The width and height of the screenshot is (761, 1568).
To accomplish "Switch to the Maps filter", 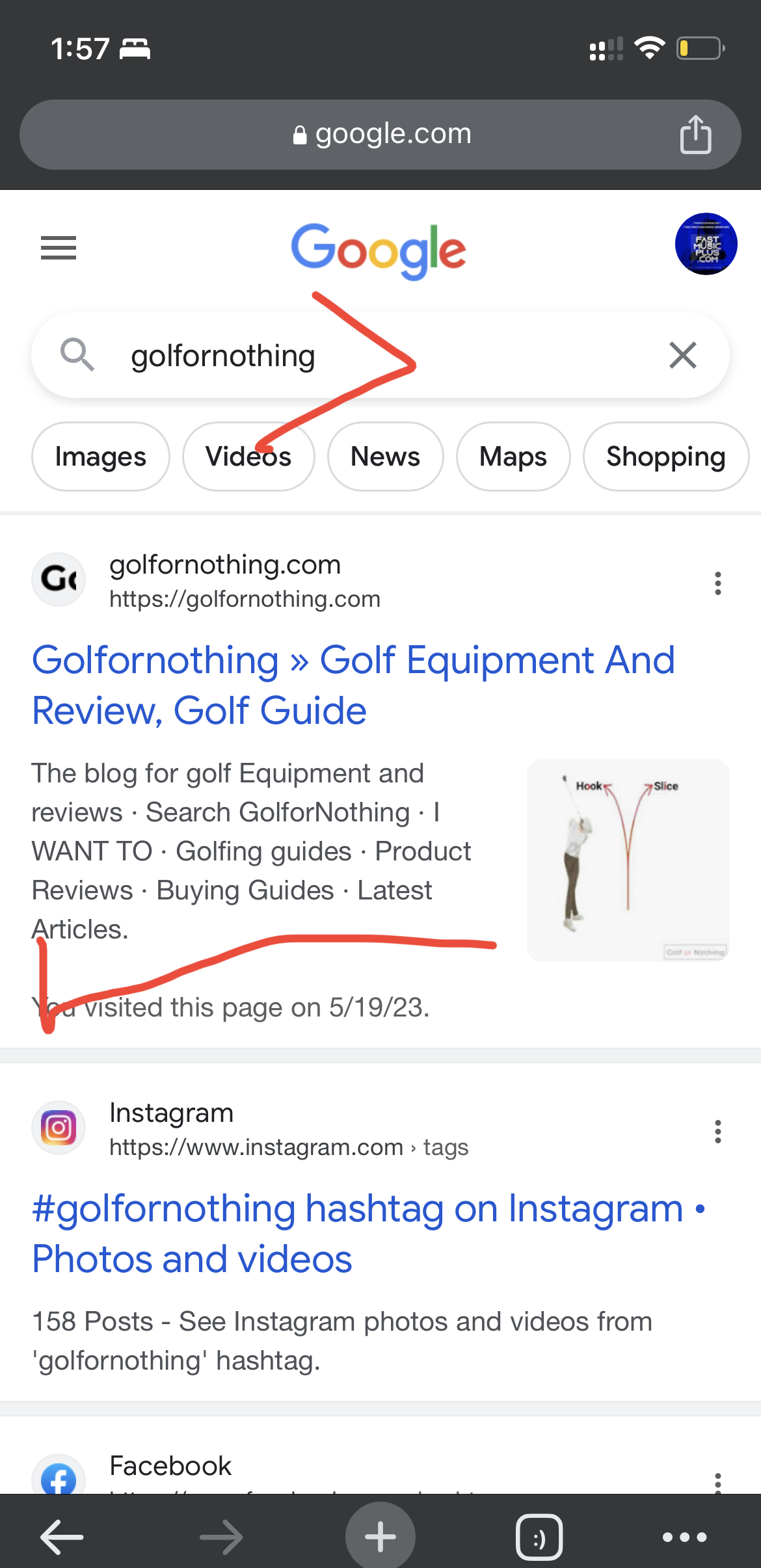I will click(513, 457).
